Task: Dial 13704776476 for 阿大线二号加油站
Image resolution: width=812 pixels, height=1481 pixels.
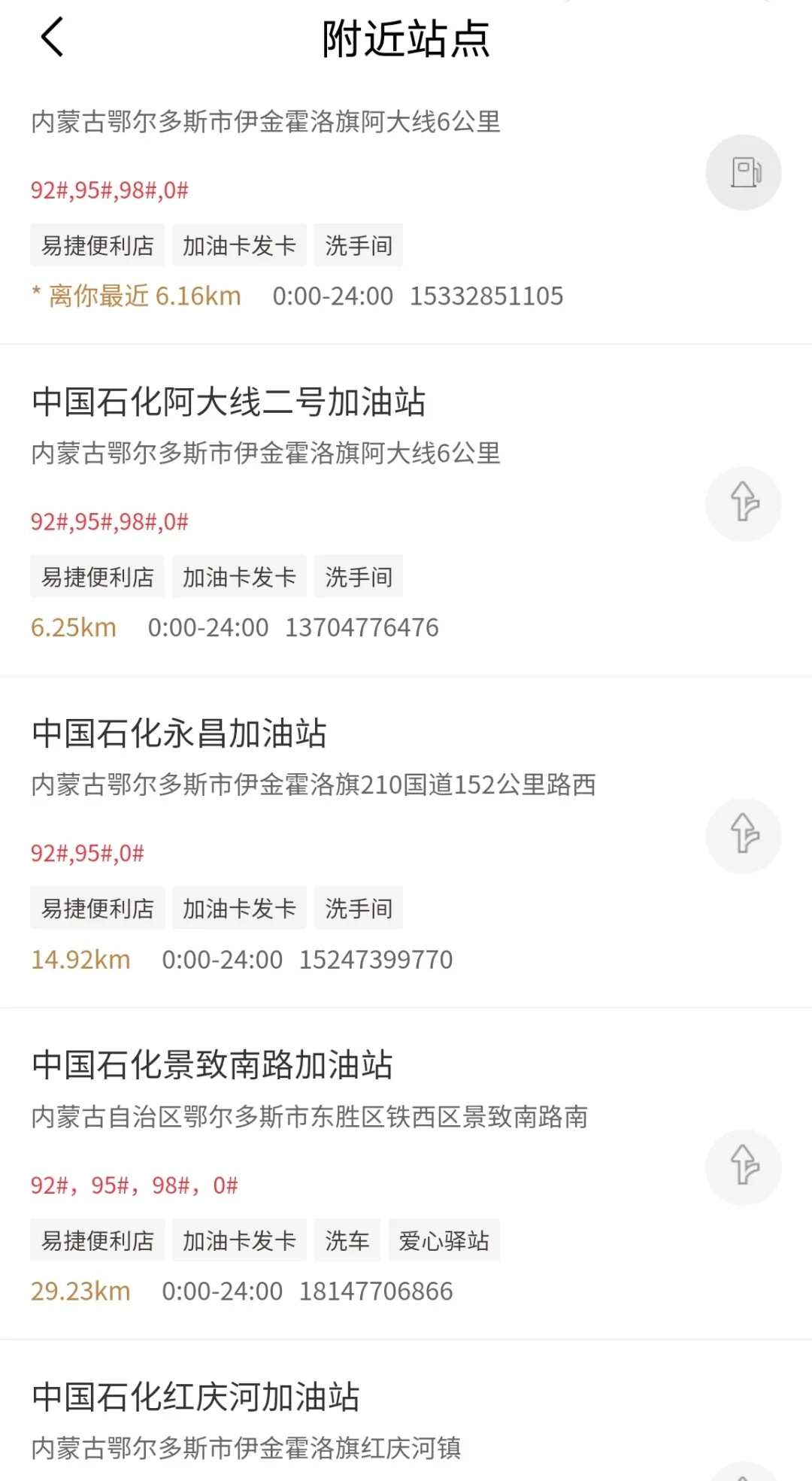Action: pyautogui.click(x=362, y=627)
